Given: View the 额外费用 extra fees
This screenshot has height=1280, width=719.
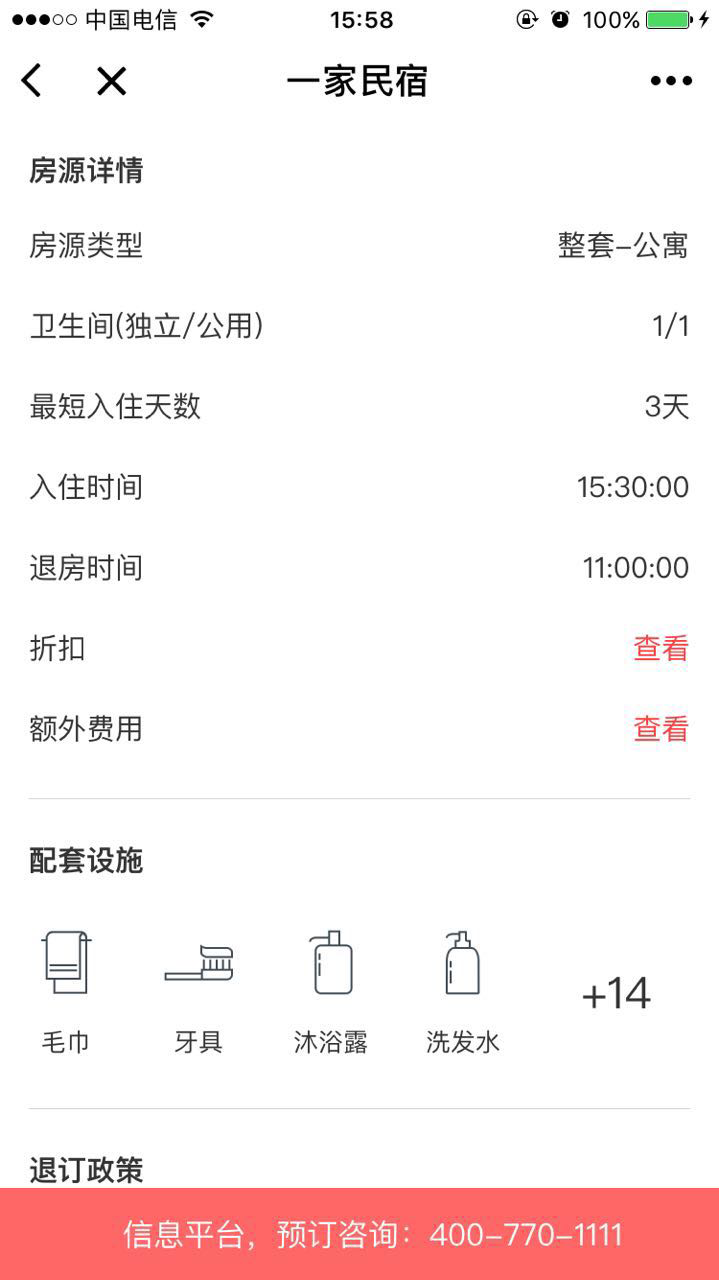Looking at the screenshot, I should pyautogui.click(x=661, y=729).
